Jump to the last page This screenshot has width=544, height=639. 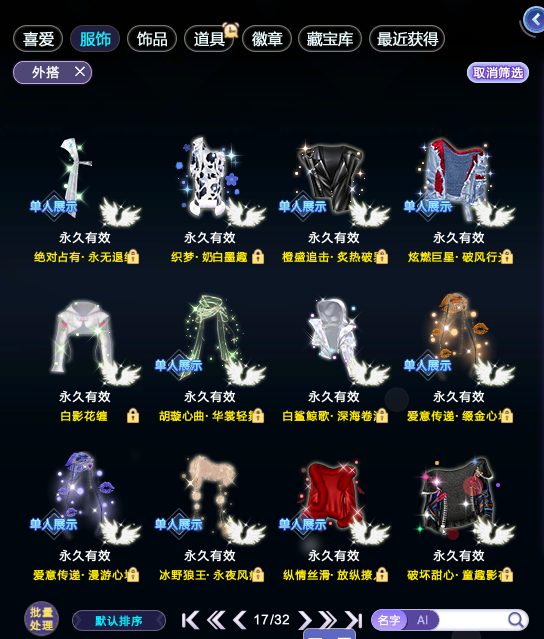coord(354,620)
